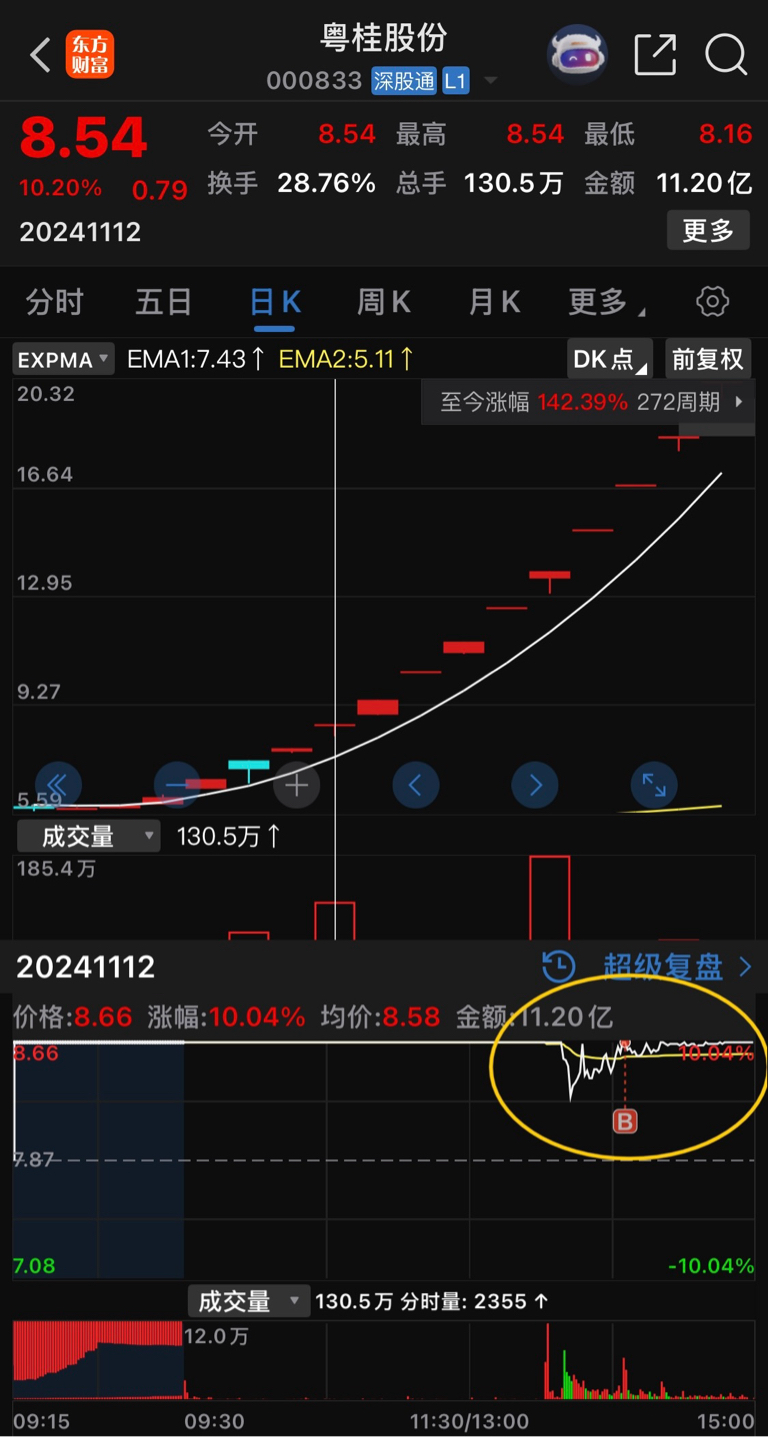Open stock search

726,54
